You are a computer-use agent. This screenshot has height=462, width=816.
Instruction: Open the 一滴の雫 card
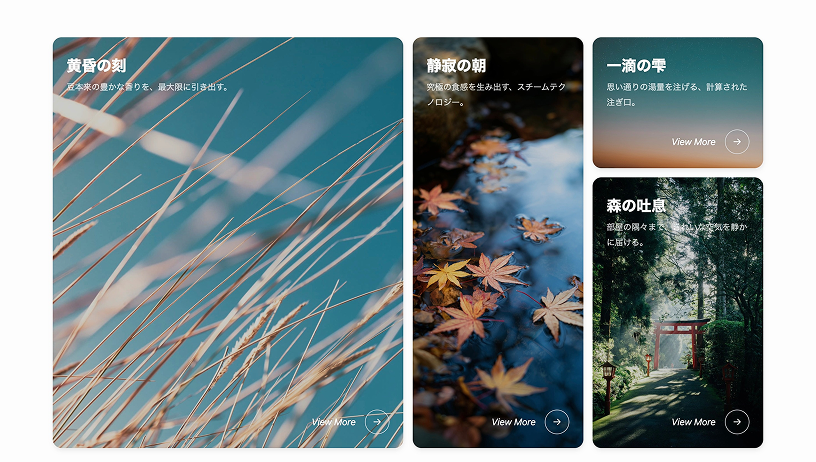pyautogui.click(x=678, y=102)
